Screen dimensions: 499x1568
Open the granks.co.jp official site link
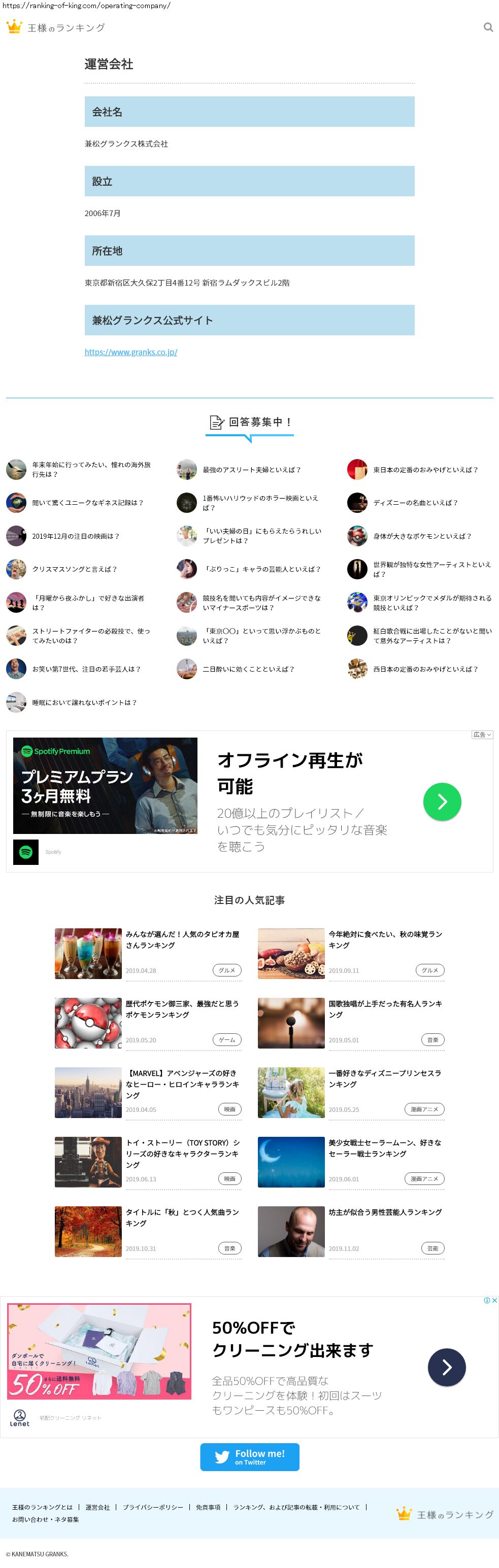(x=131, y=352)
